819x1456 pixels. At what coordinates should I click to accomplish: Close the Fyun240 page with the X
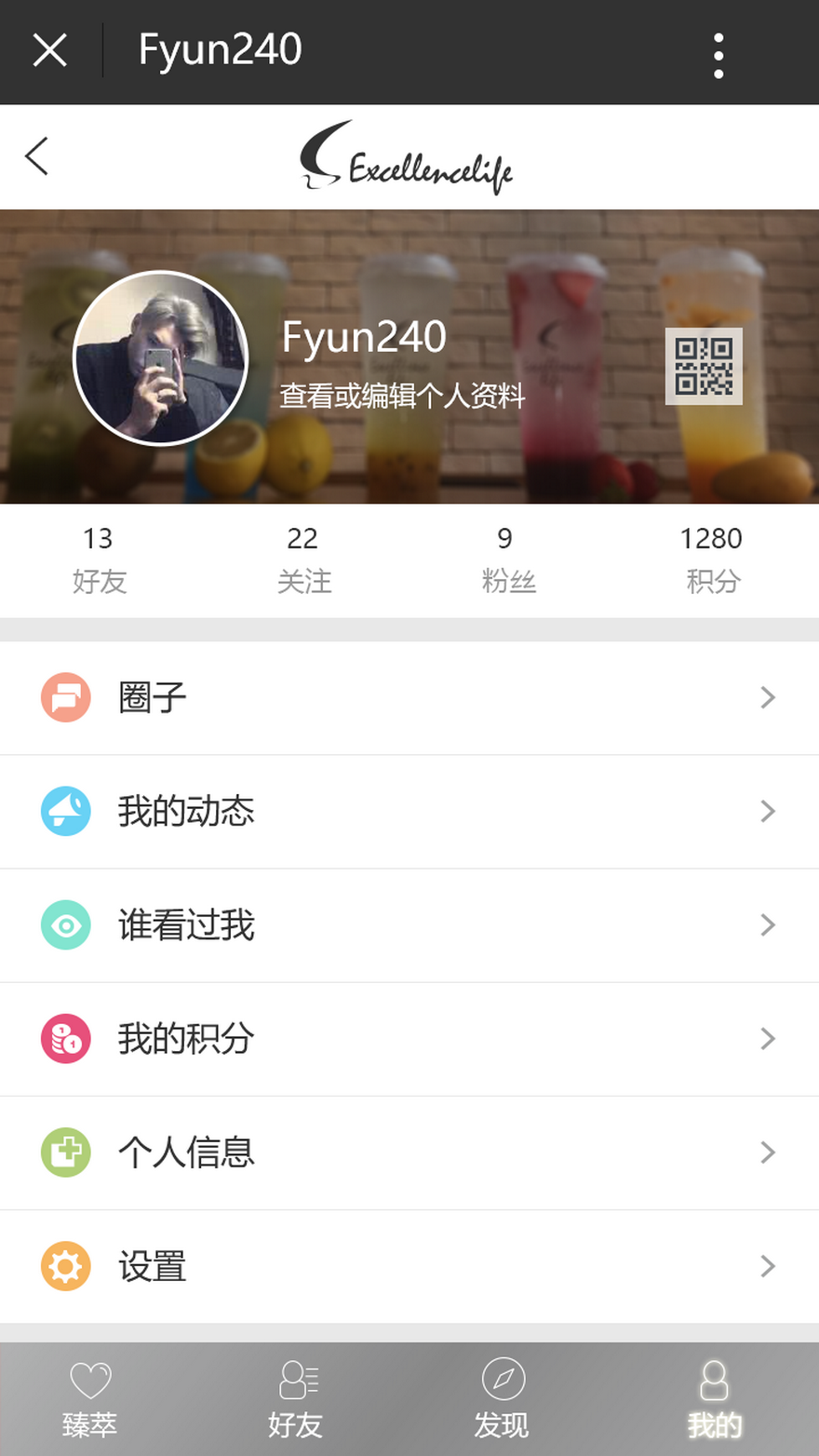(50, 50)
